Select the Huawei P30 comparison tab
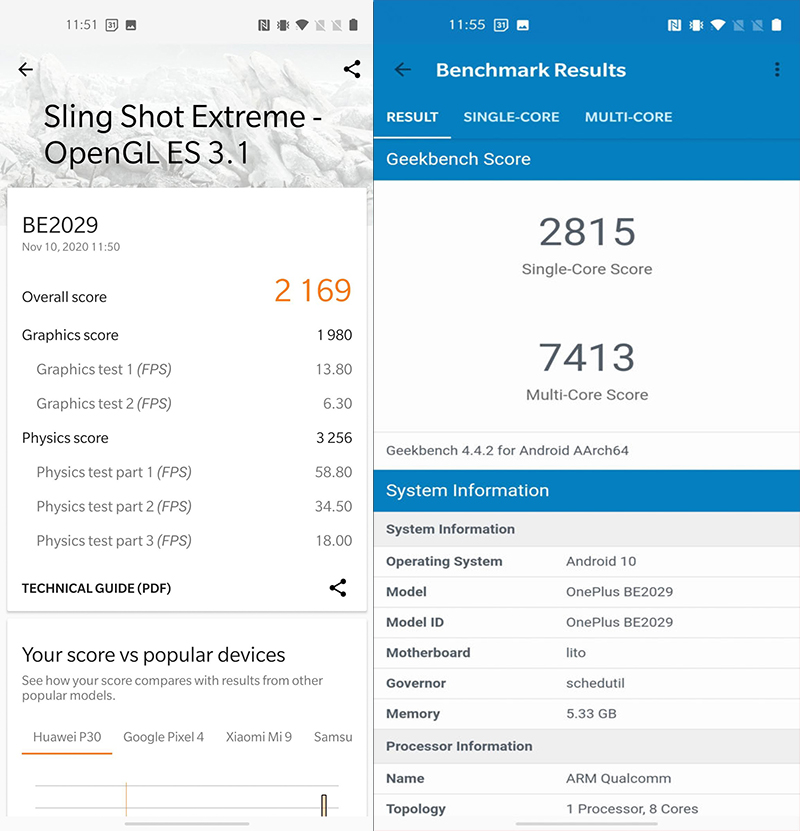The image size is (800, 831). pyautogui.click(x=66, y=737)
